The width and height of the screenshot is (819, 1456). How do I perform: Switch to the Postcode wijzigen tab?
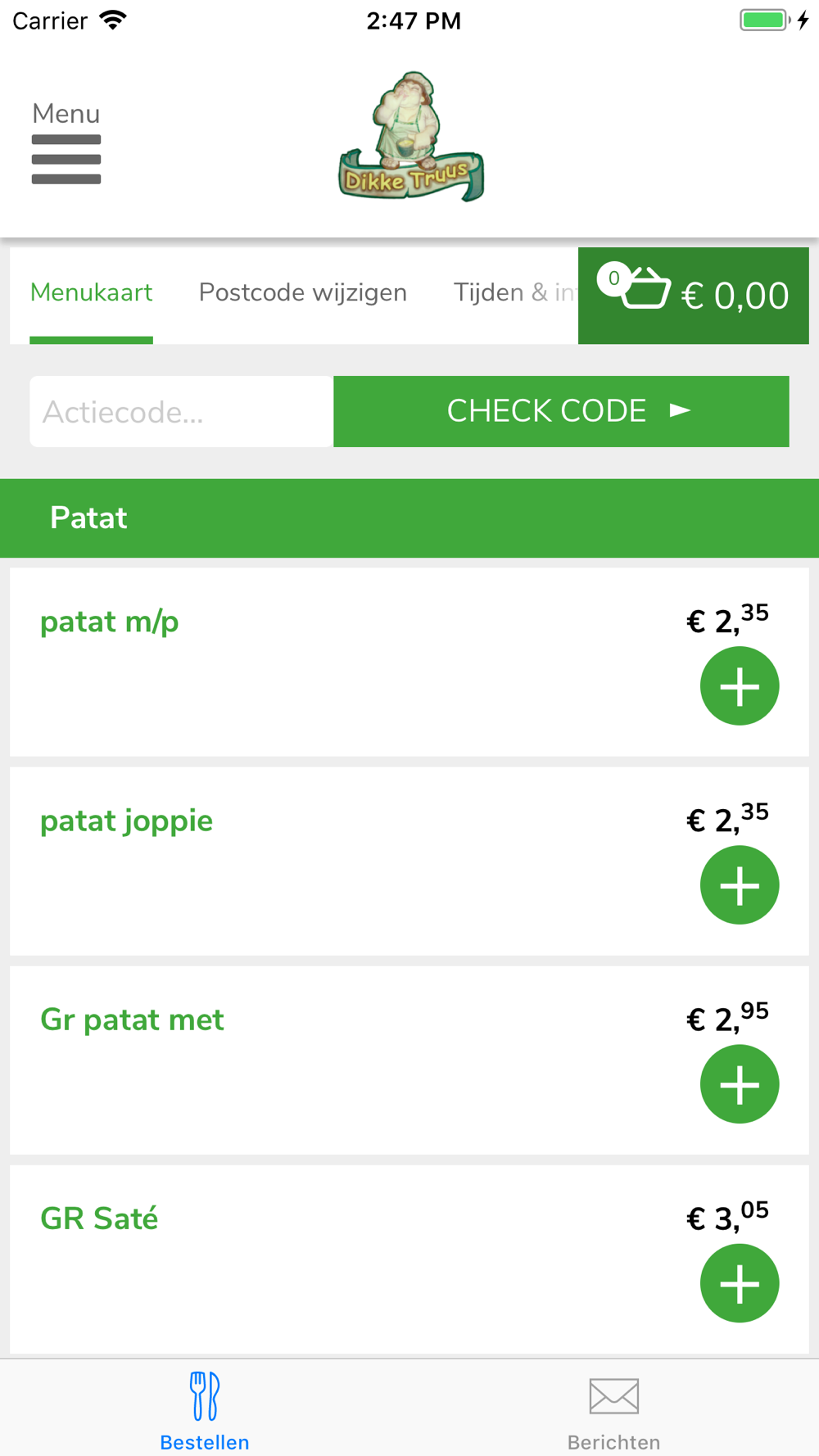click(303, 292)
